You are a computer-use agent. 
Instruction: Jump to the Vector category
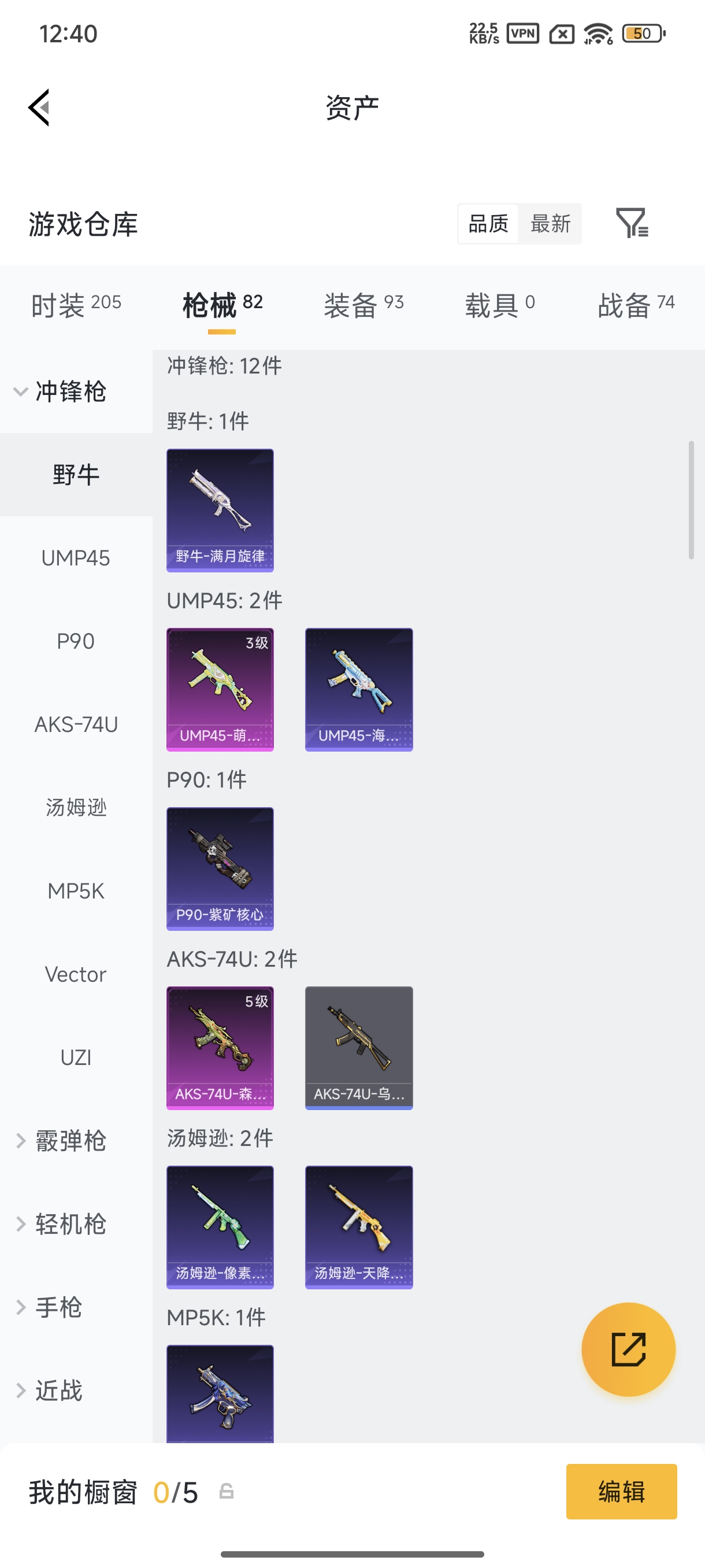76,974
